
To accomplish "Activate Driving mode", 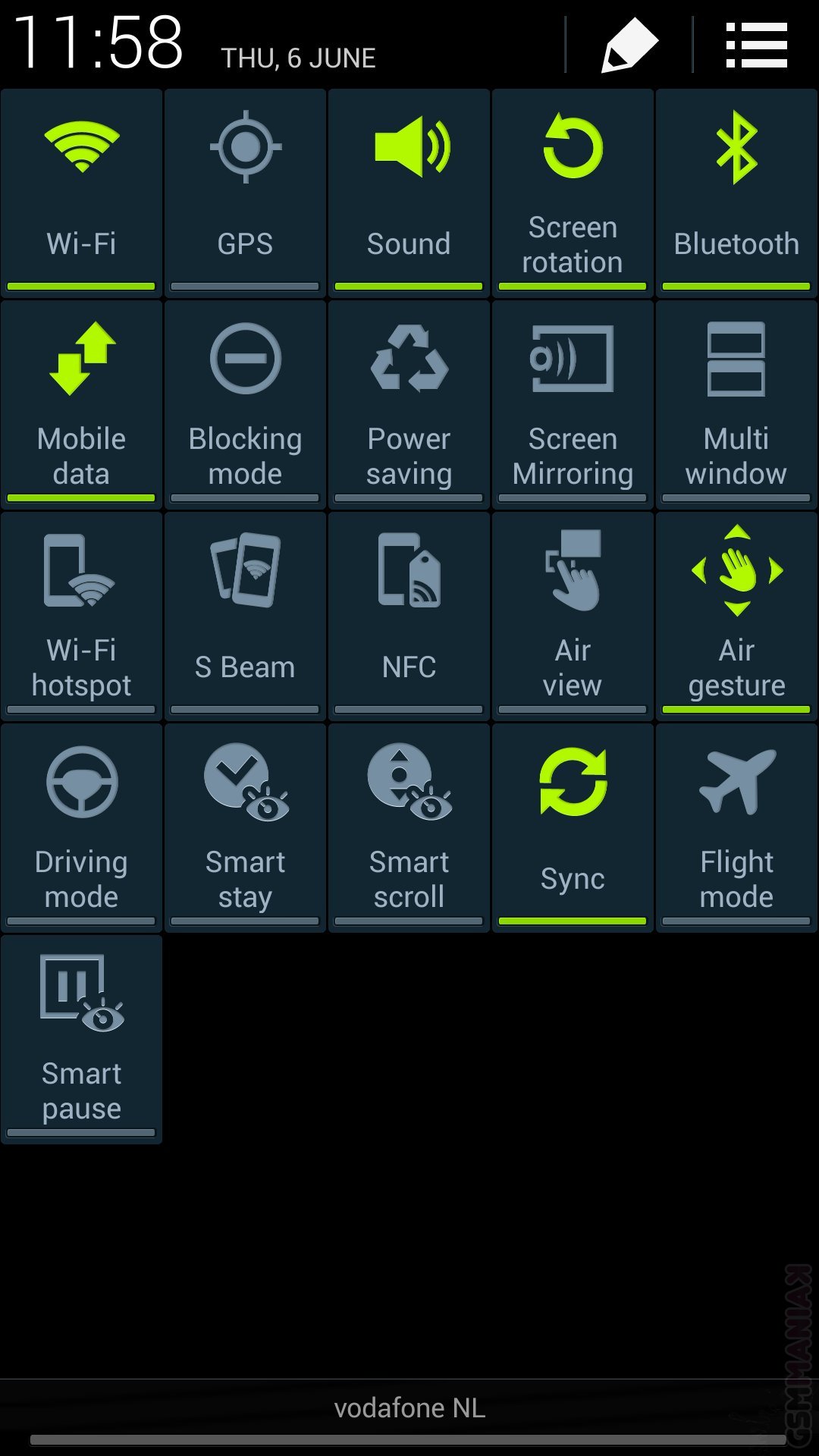I will [x=82, y=827].
